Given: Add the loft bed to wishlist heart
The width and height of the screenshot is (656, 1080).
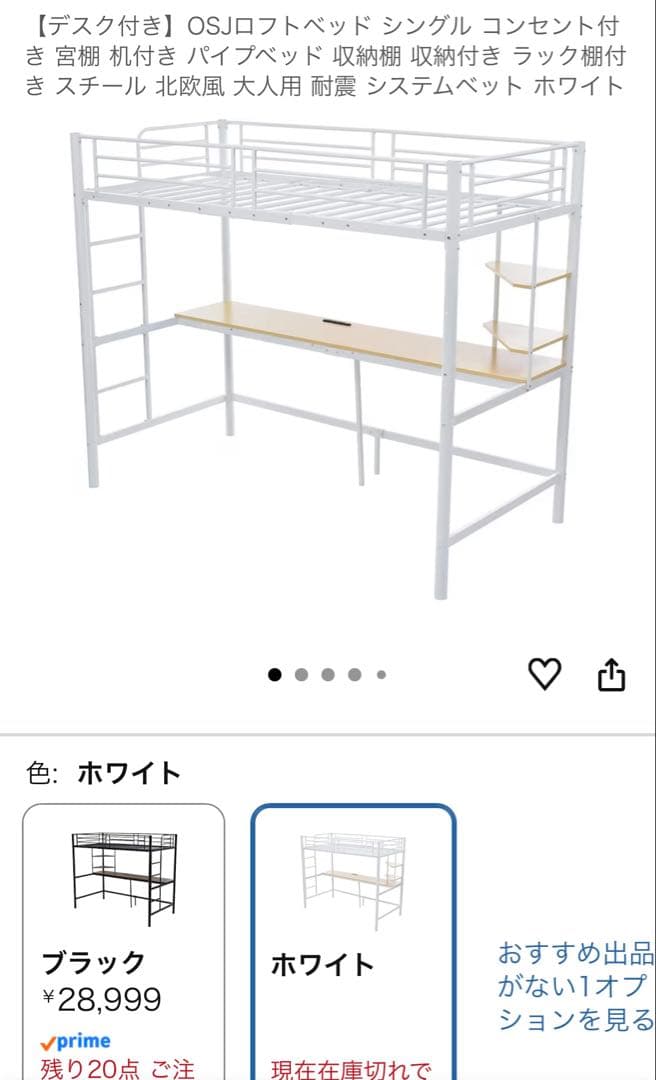Looking at the screenshot, I should (544, 674).
